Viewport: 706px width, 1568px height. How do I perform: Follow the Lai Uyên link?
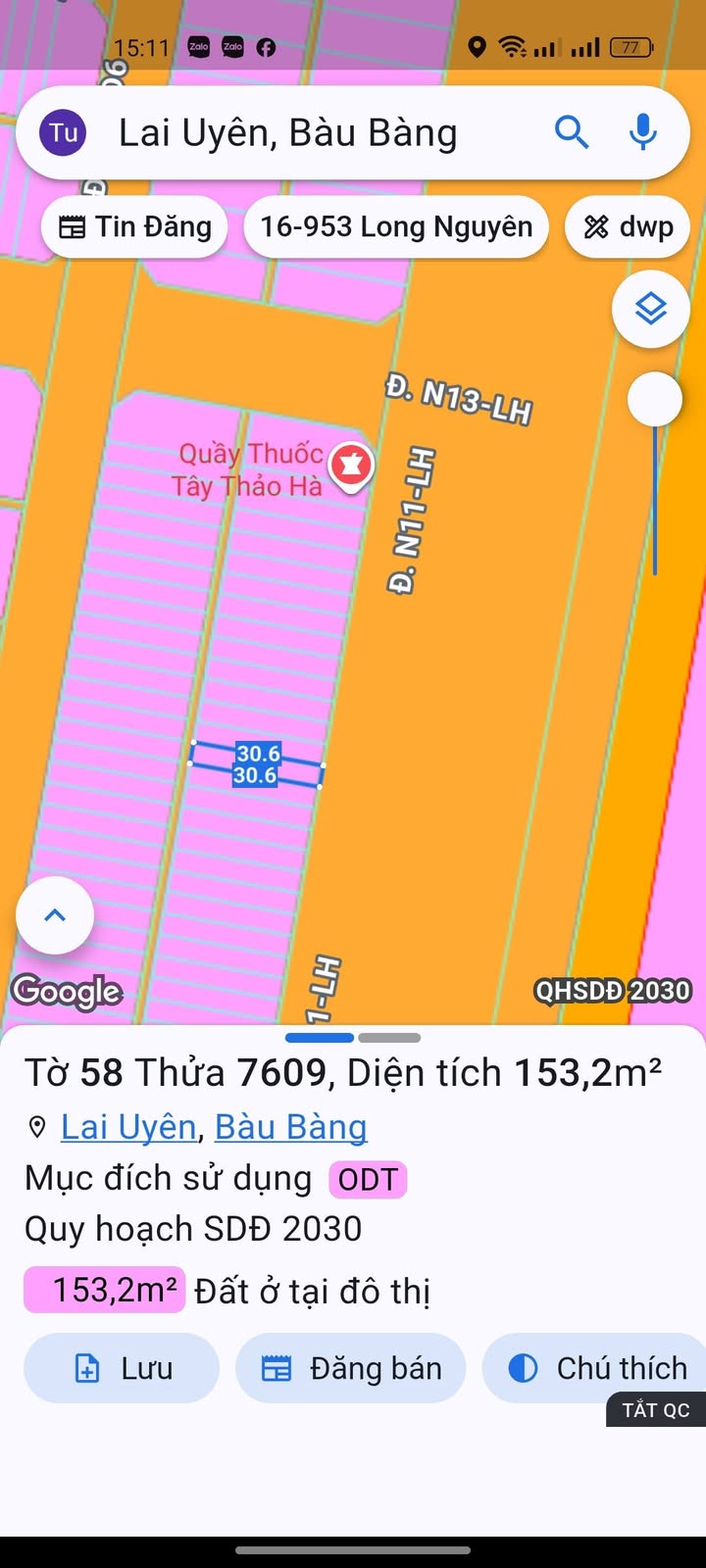pyautogui.click(x=128, y=1127)
